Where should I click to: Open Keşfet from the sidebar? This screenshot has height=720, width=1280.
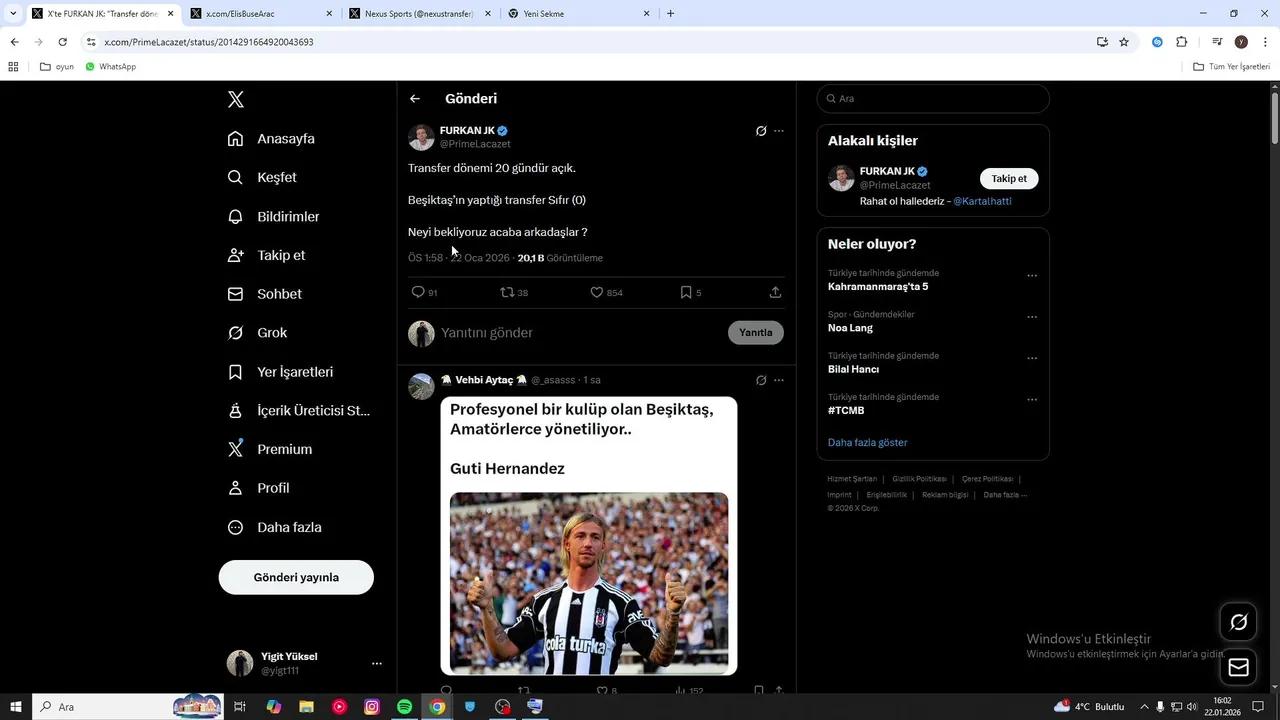click(276, 177)
